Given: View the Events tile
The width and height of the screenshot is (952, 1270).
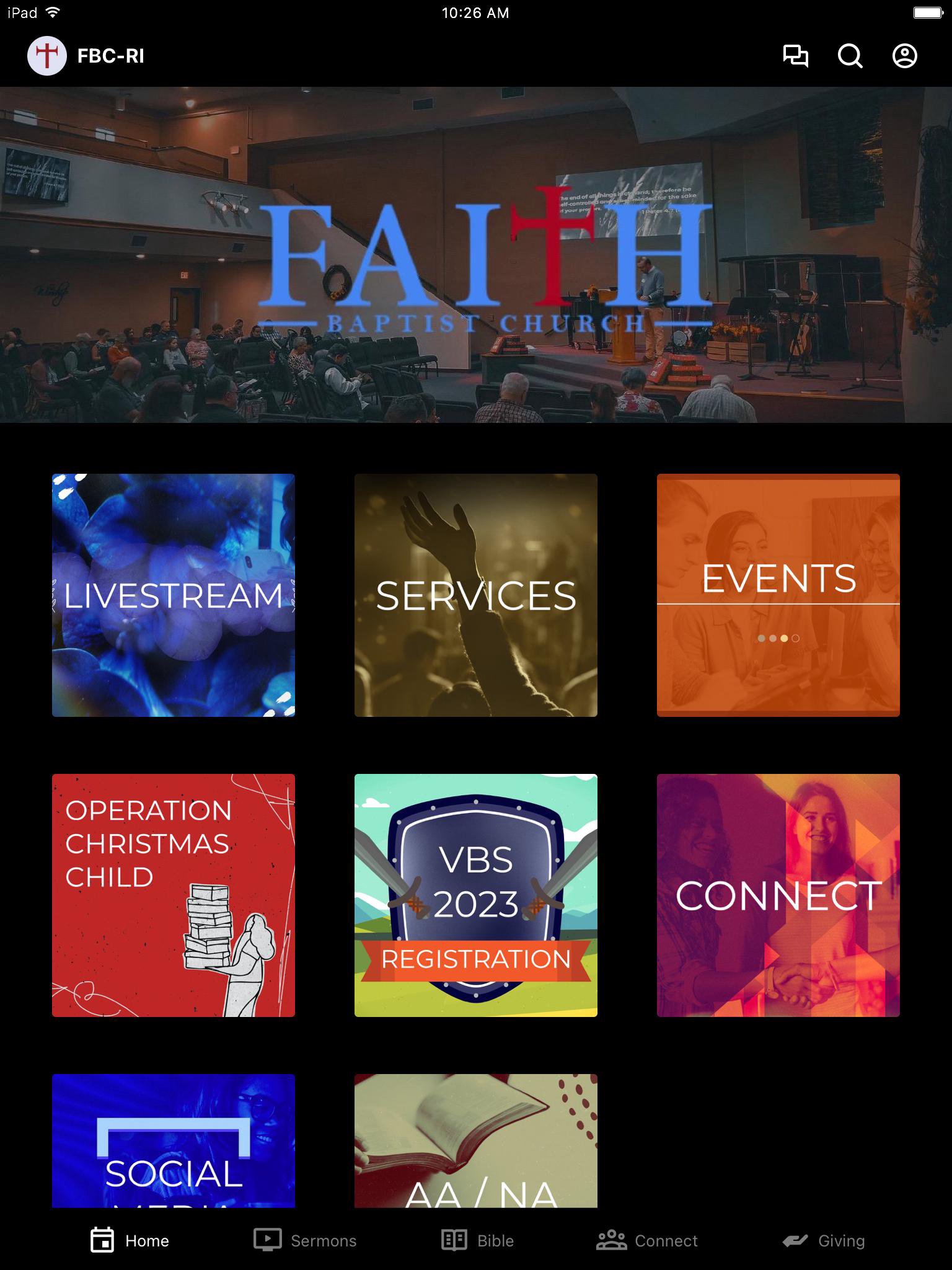Looking at the screenshot, I should pyautogui.click(x=778, y=595).
